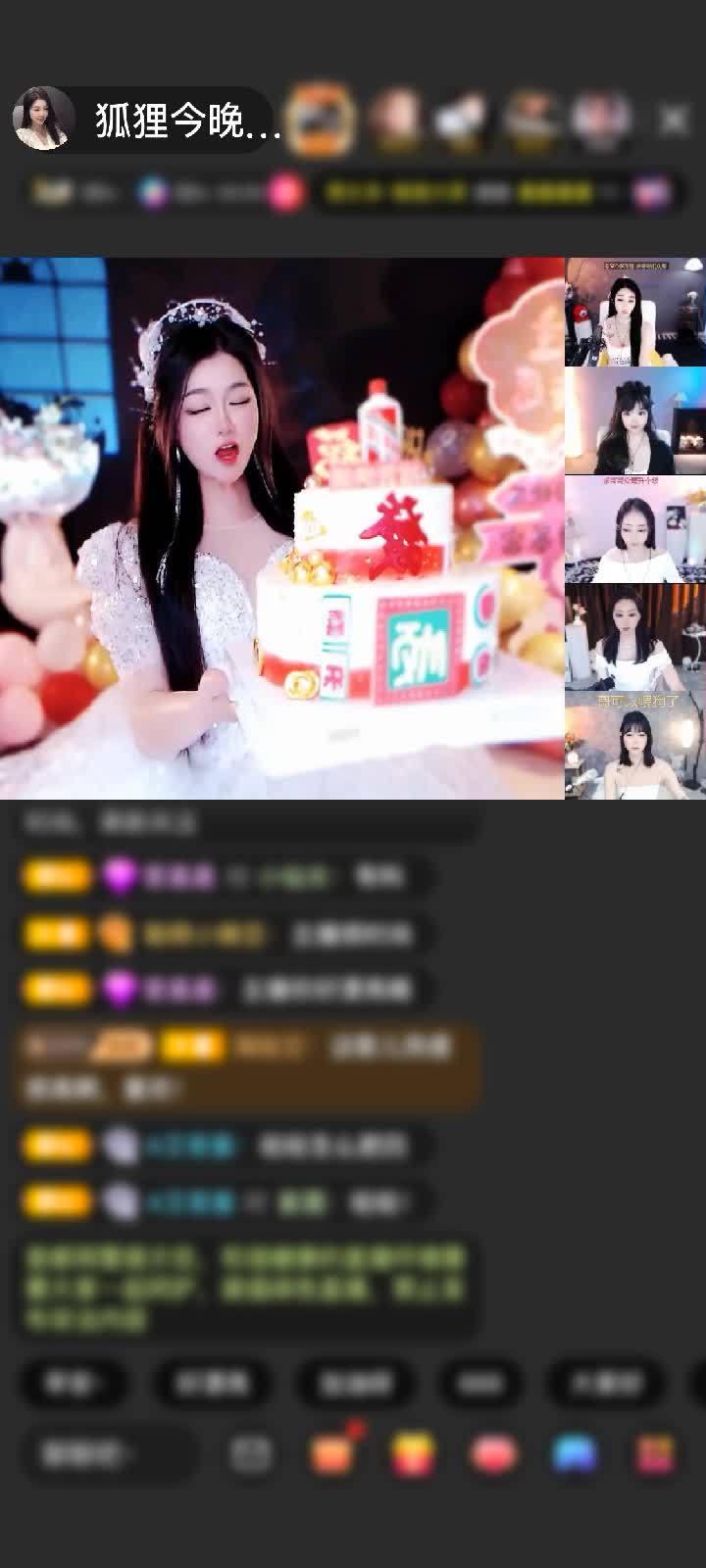Close the live stream
The image size is (706, 1568).
[674, 120]
